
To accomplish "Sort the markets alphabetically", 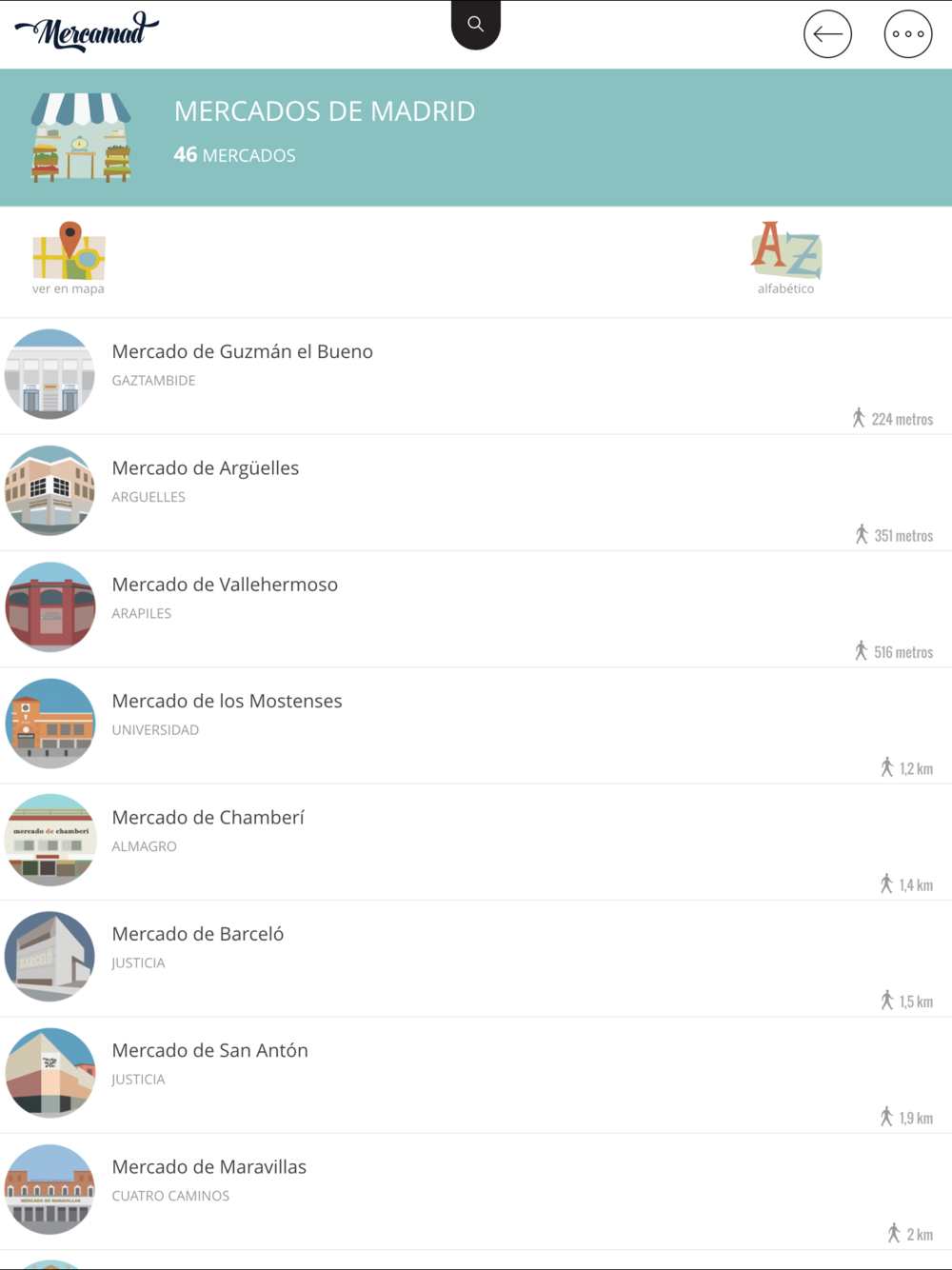I will (x=785, y=258).
